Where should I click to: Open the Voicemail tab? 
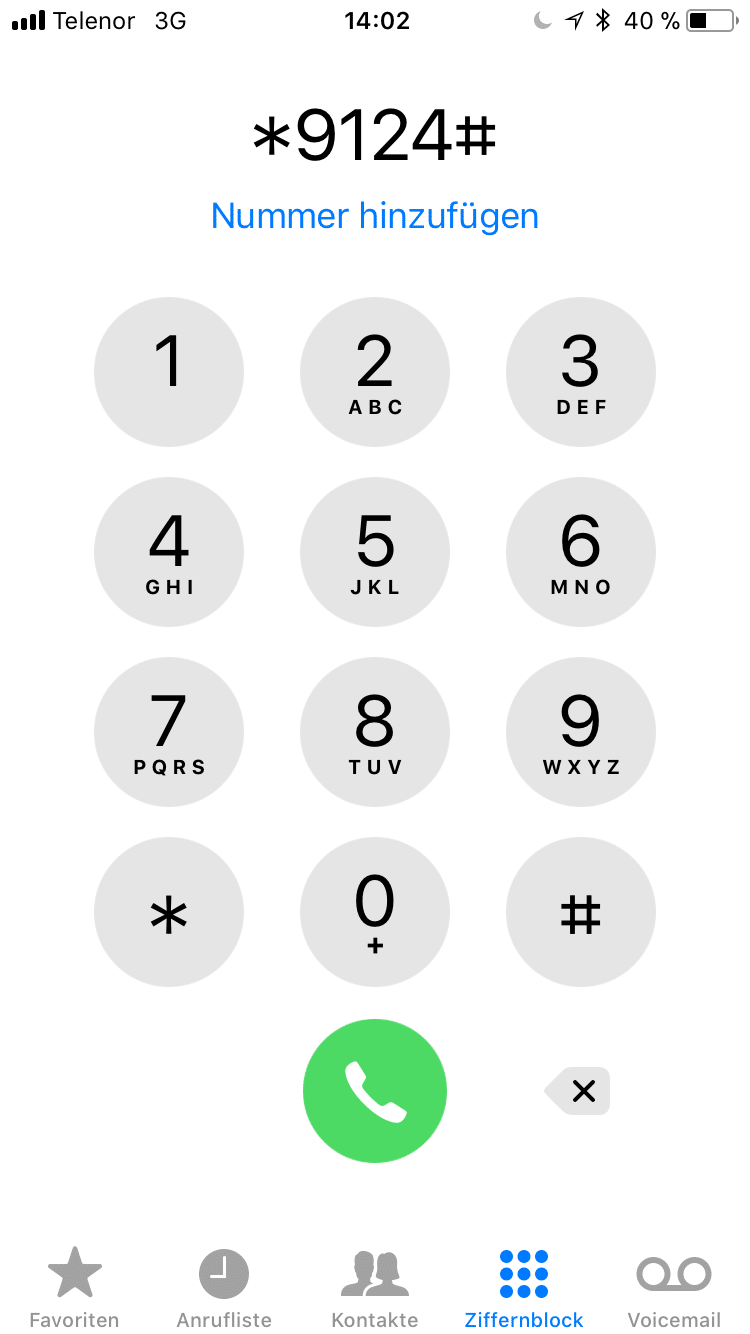[674, 1288]
